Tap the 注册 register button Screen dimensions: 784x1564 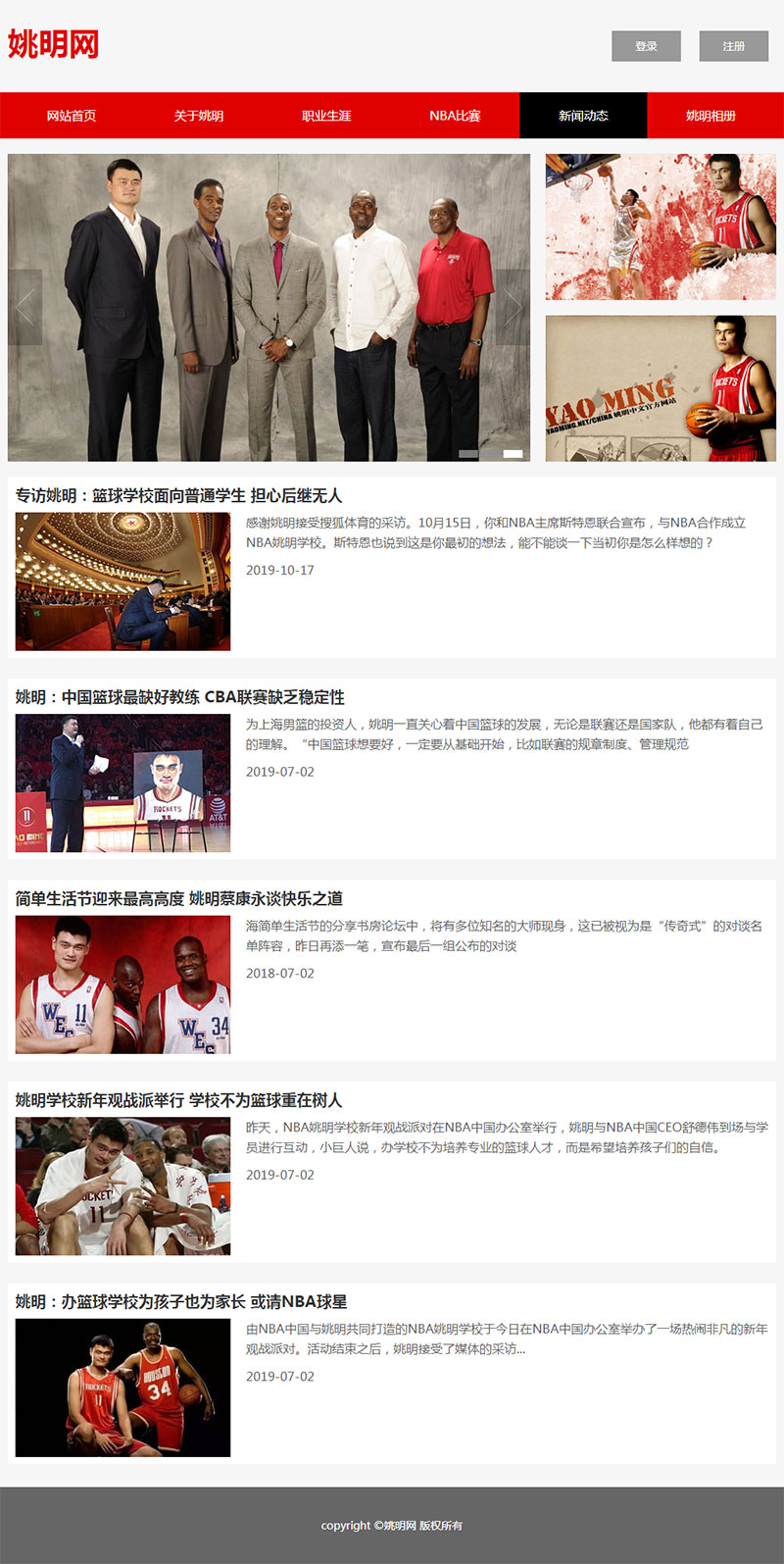pyautogui.click(x=733, y=46)
